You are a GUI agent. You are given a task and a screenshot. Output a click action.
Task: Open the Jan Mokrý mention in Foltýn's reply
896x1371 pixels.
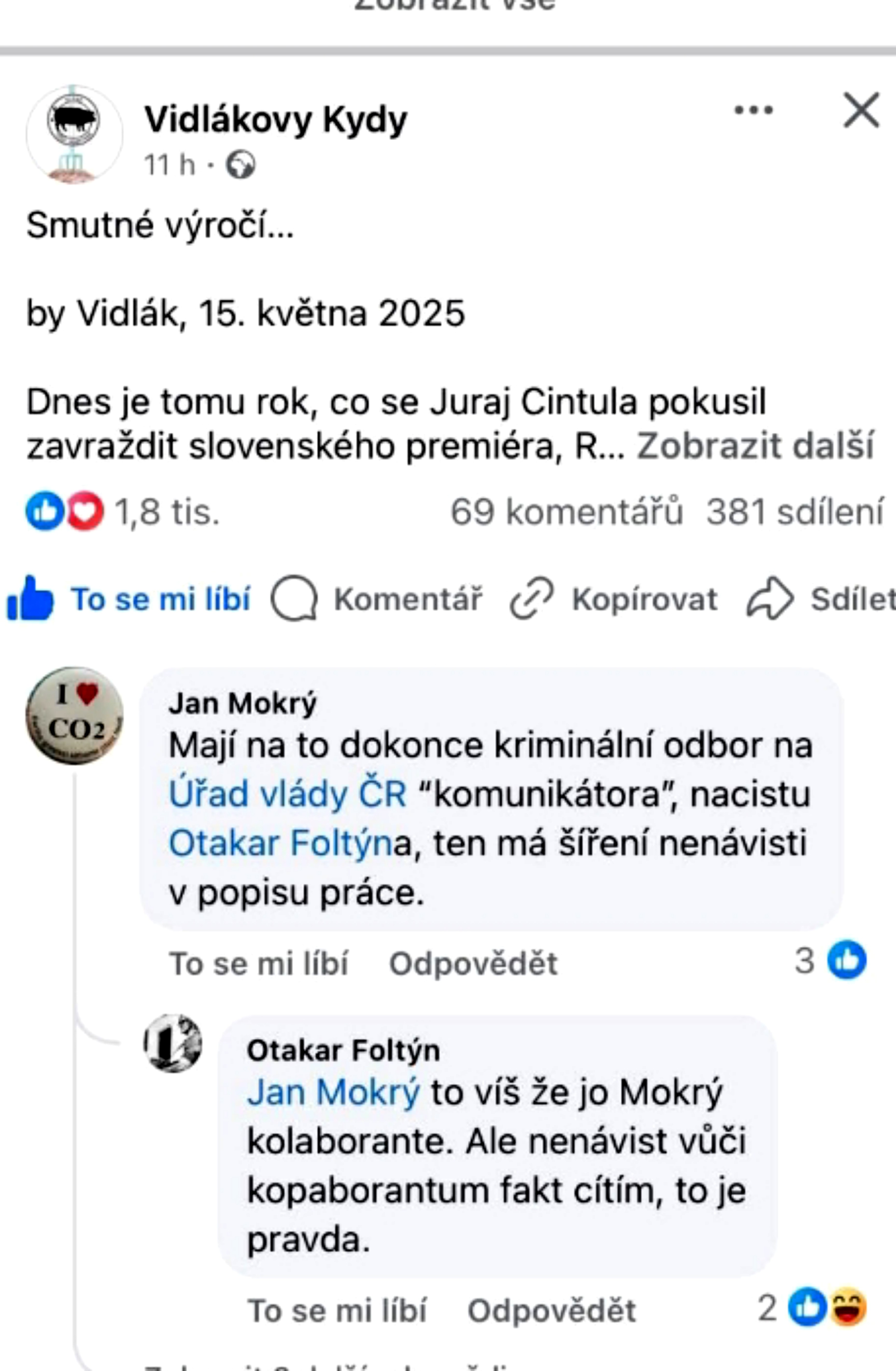coord(333,1092)
